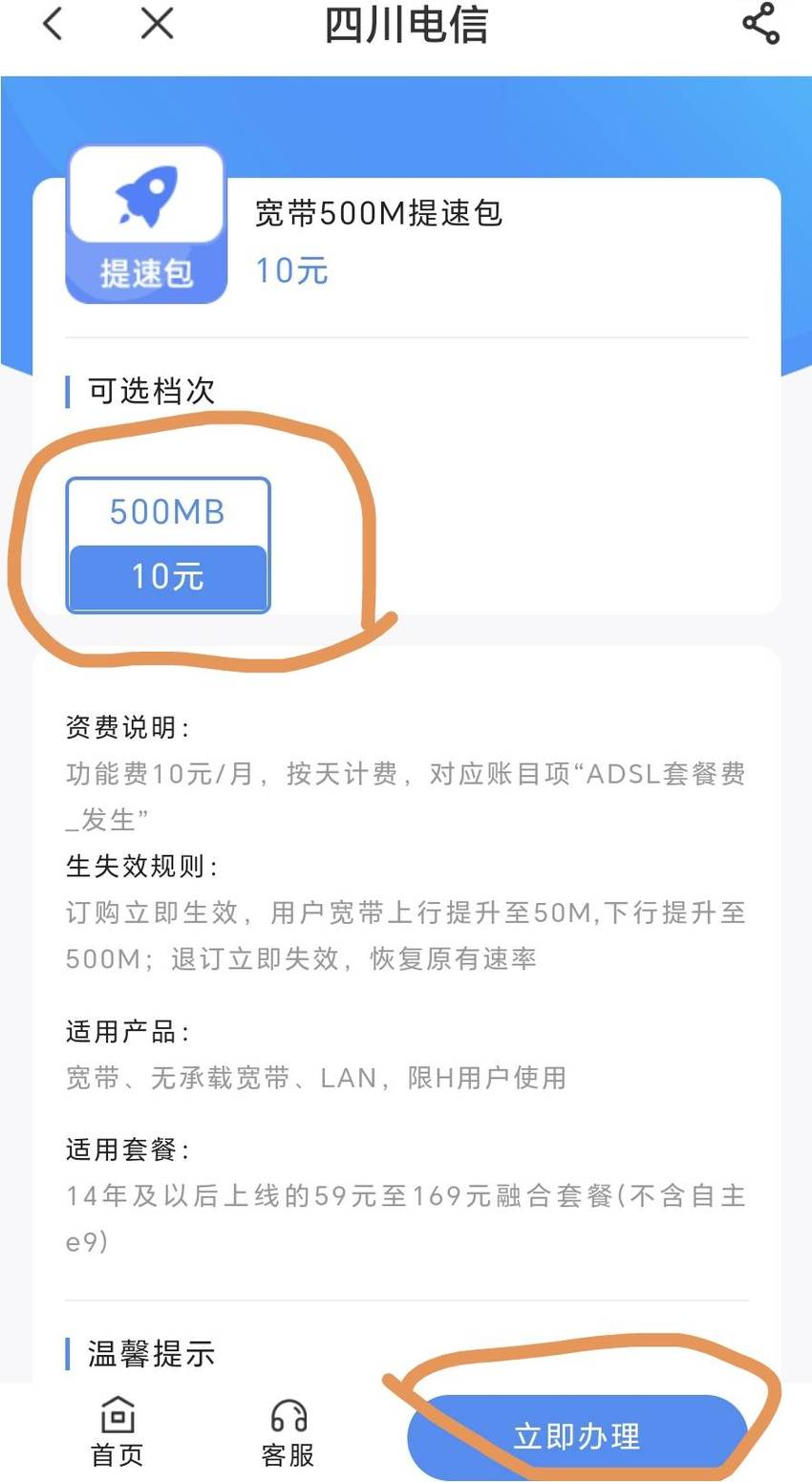Tap 立即办理 to subscribe now
The width and height of the screenshot is (812, 1482).
pyautogui.click(x=577, y=1436)
